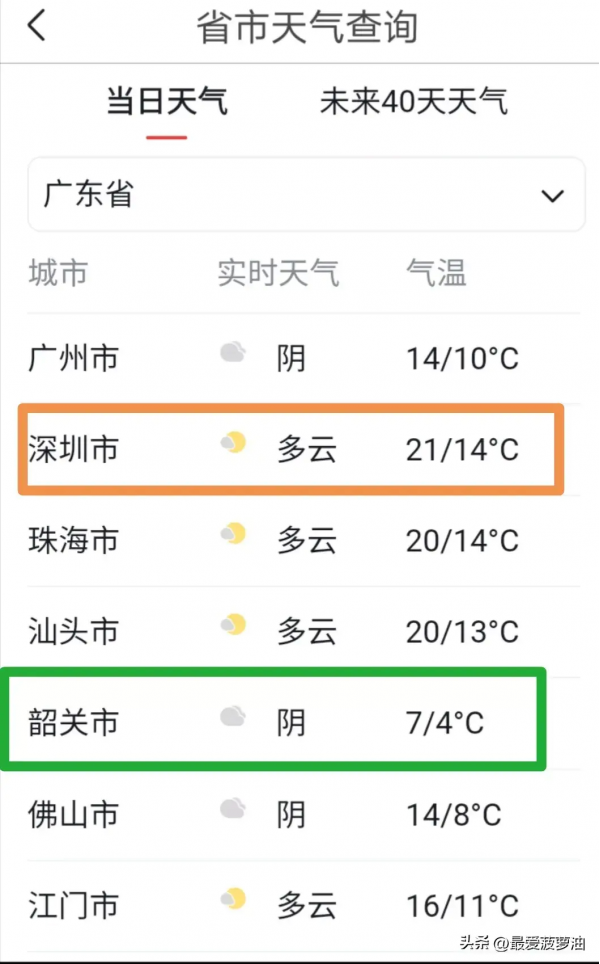Go back from the province weather query page
The height and width of the screenshot is (964, 600).
[x=37, y=27]
